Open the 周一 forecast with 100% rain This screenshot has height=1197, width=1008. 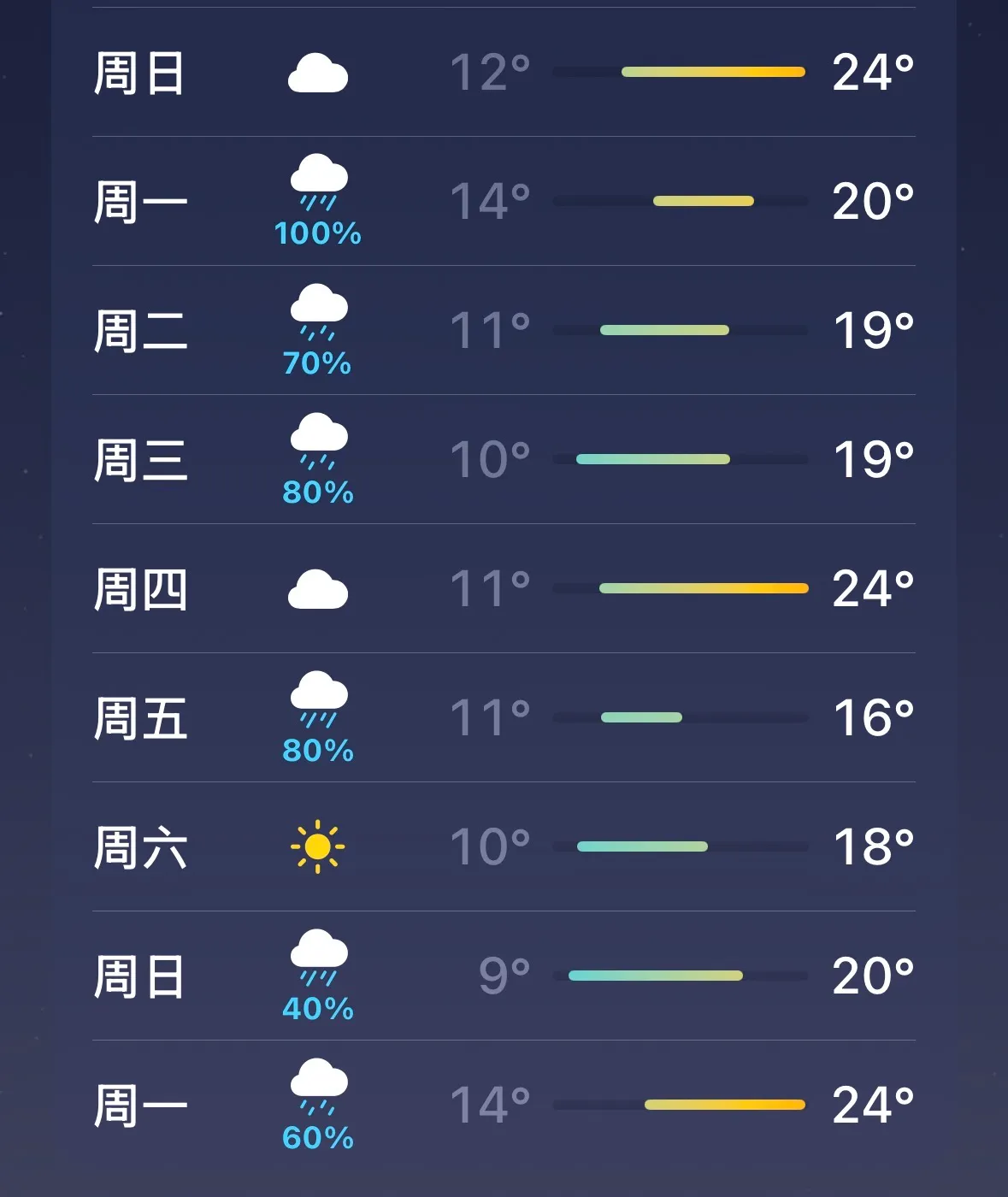[504, 202]
